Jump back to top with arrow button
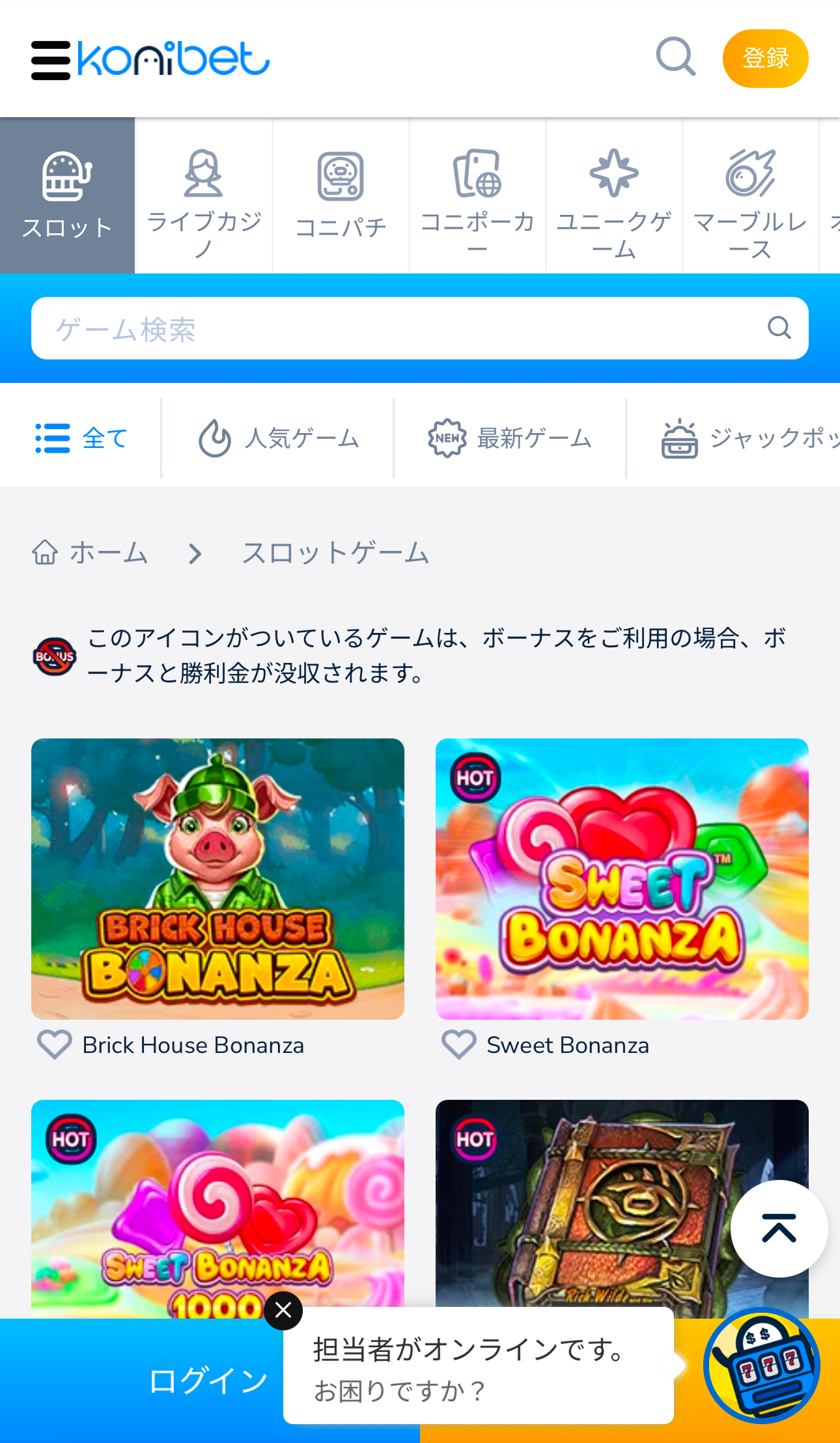 point(779,1228)
